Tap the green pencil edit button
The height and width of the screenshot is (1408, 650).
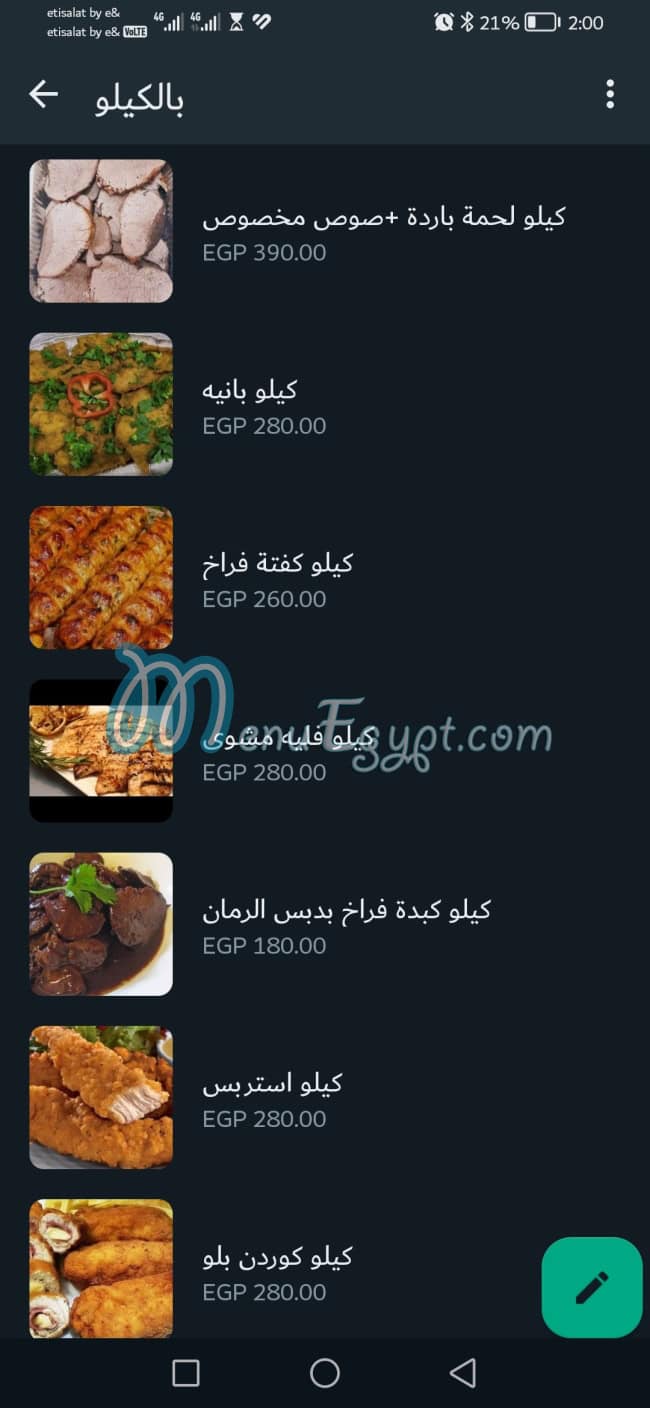(x=591, y=1287)
